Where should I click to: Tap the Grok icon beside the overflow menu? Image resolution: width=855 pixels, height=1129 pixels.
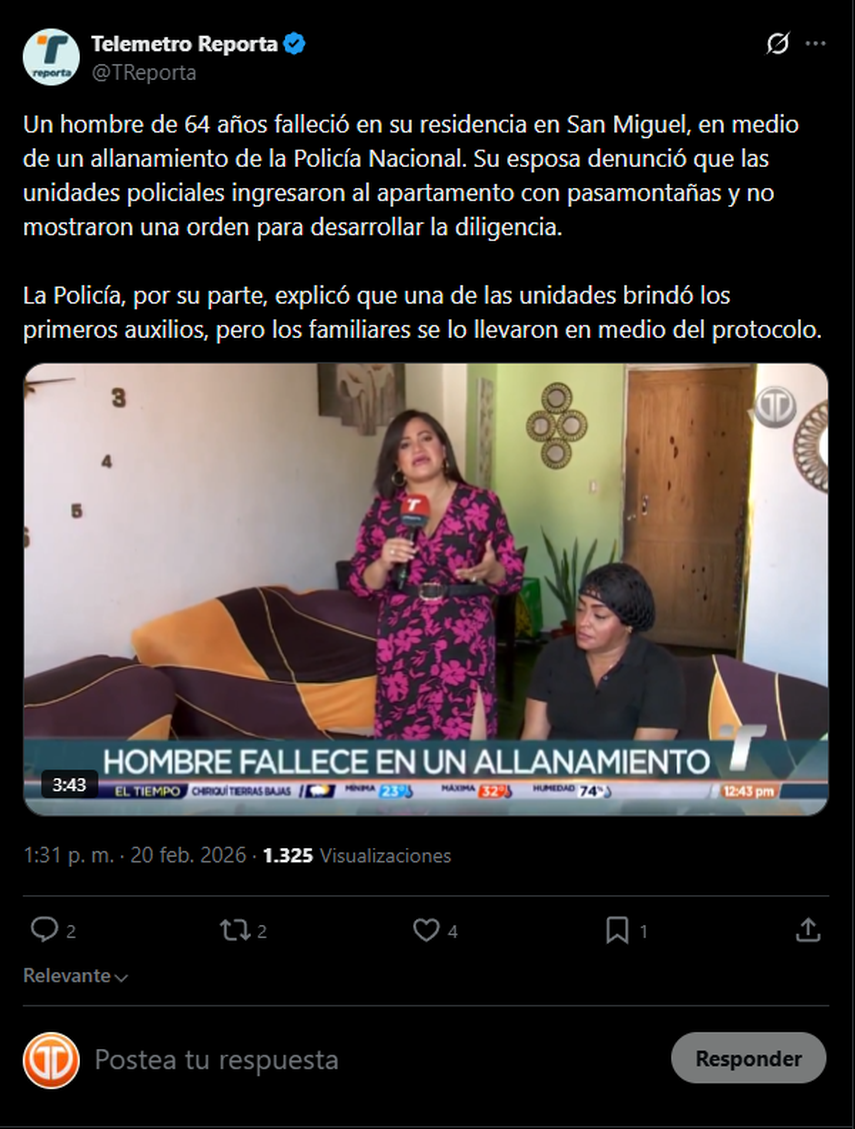tap(777, 44)
